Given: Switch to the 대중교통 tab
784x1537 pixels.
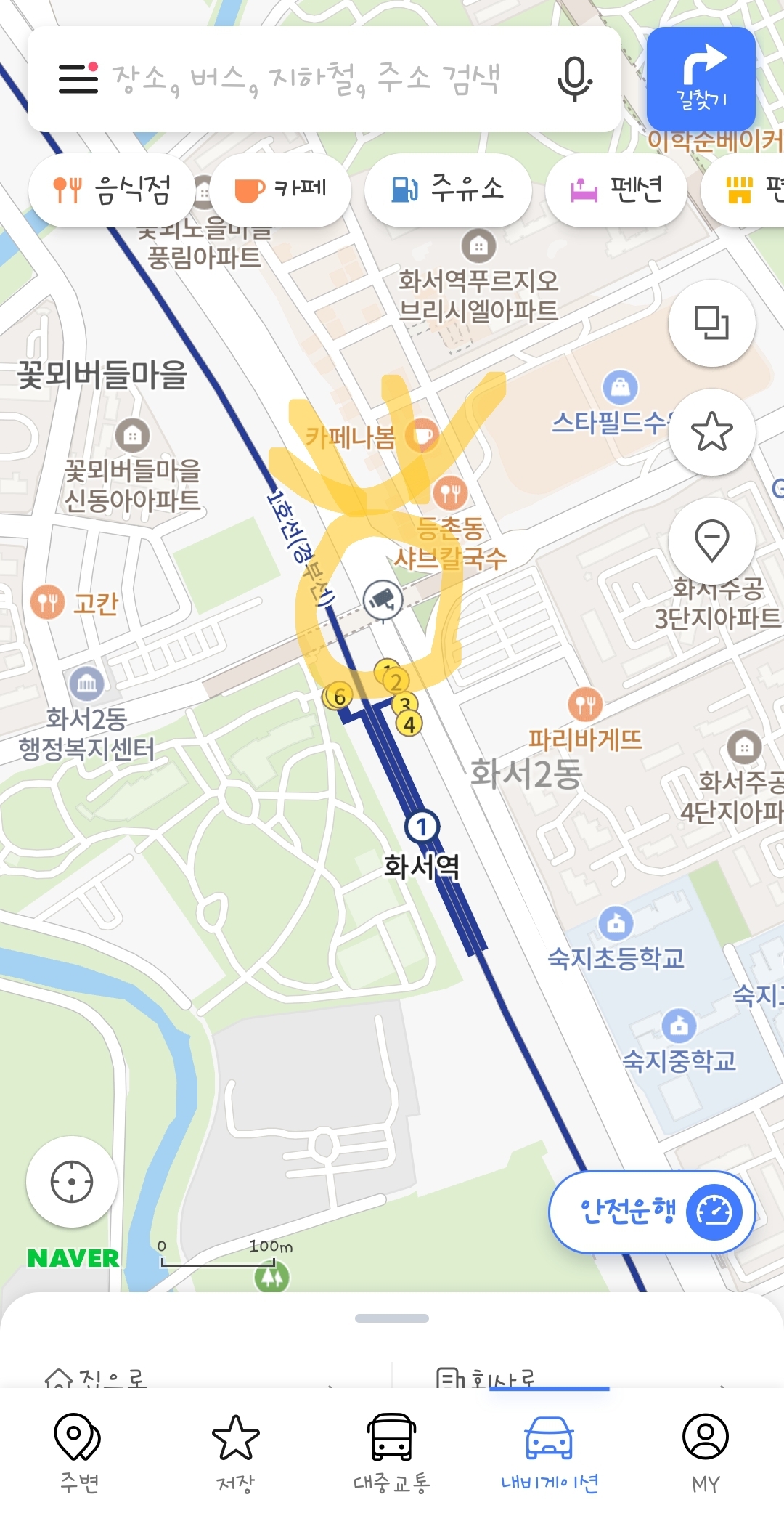Looking at the screenshot, I should point(392,1453).
